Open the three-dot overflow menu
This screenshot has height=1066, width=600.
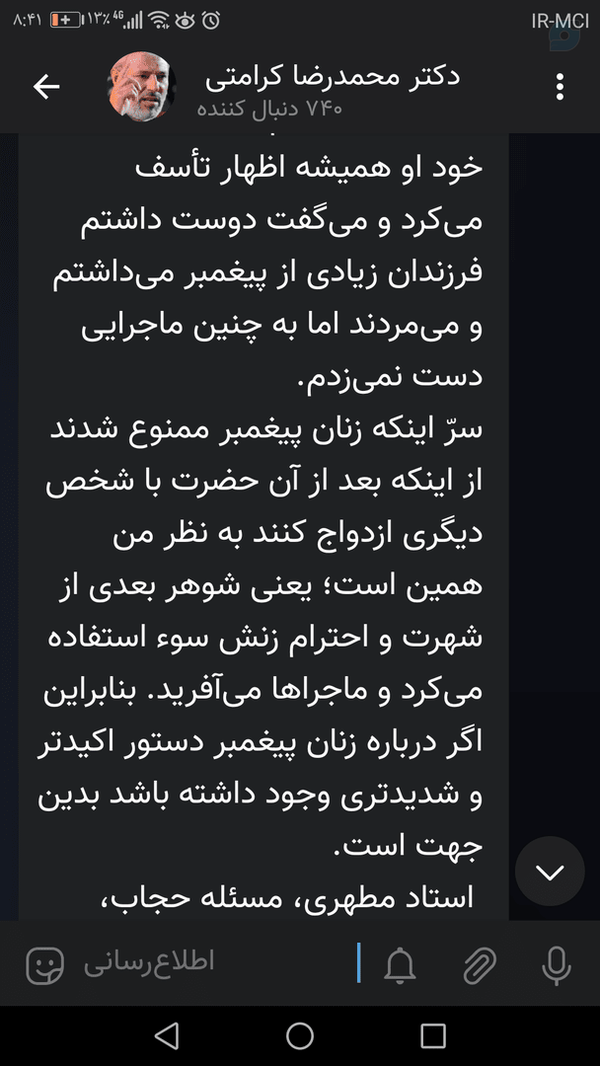pyautogui.click(x=560, y=87)
